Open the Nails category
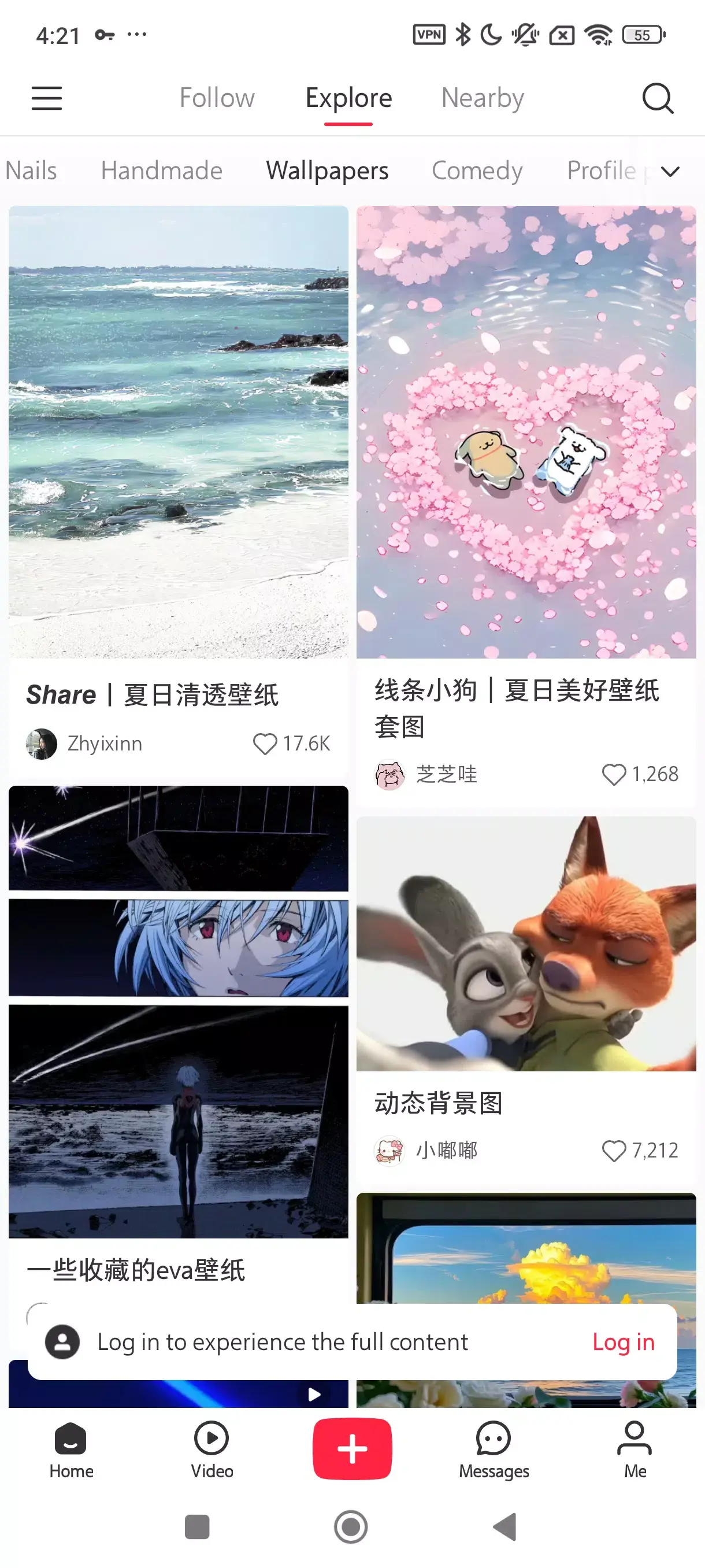705x1568 pixels. click(31, 171)
